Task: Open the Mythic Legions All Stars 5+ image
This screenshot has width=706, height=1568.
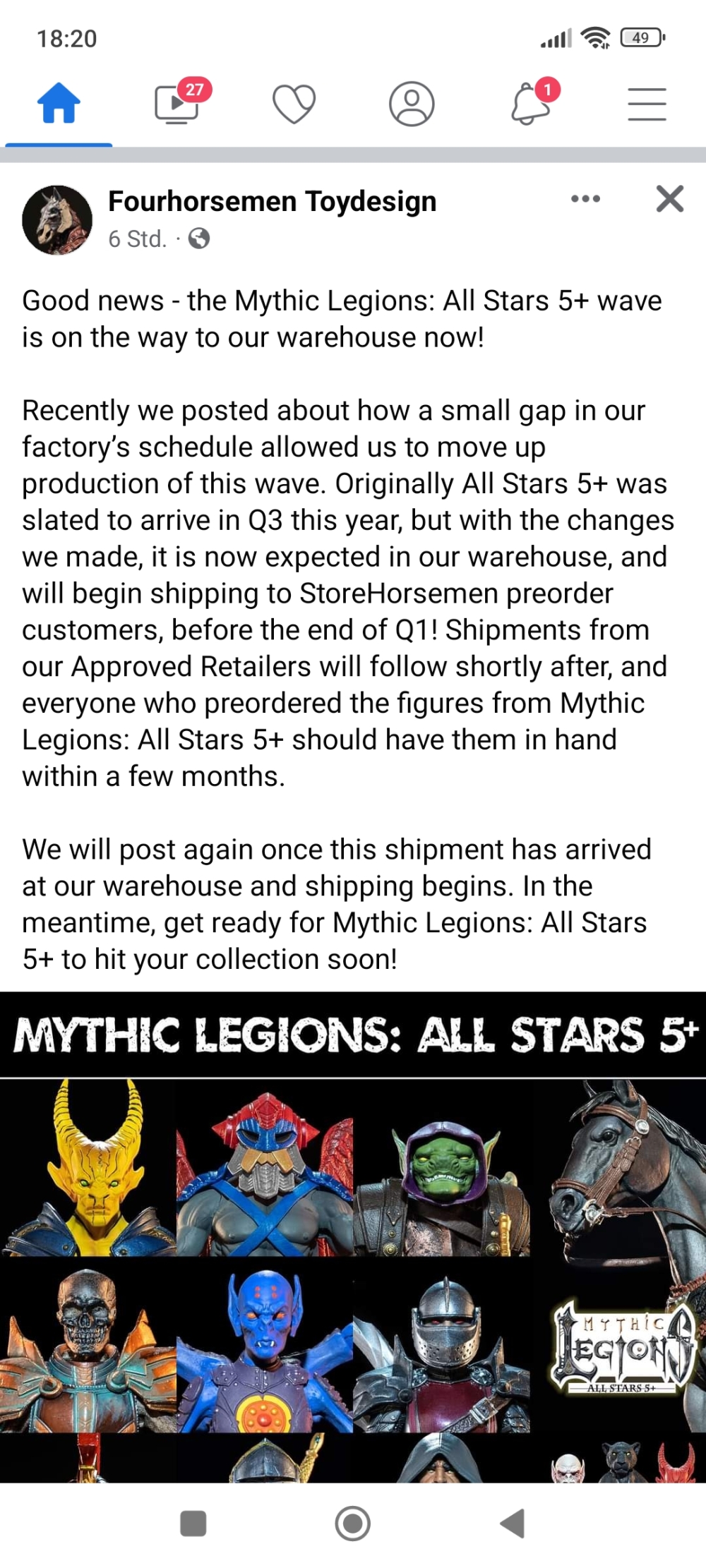Action: 353,1235
